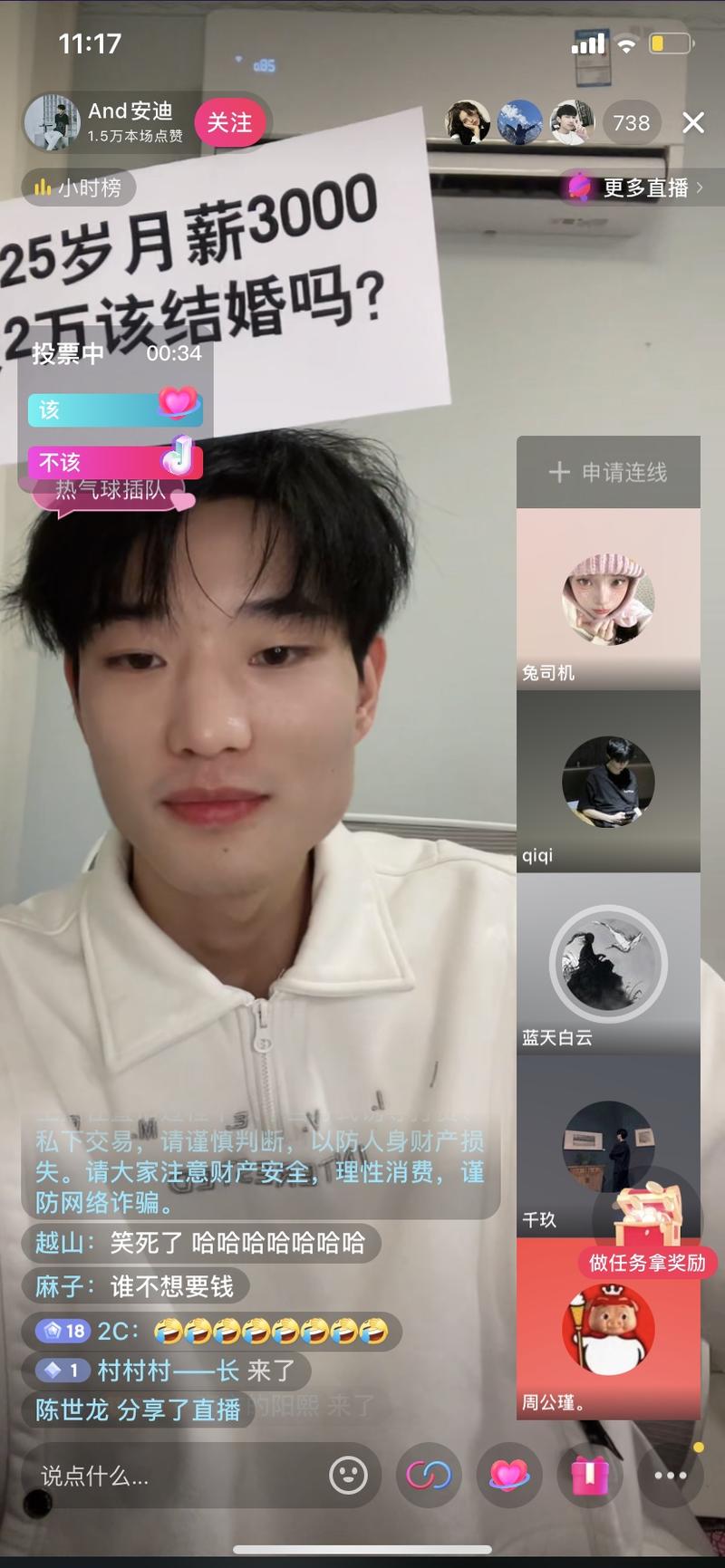View 蓝天白云's guest profile
This screenshot has height=1568, width=725.
coord(608,964)
